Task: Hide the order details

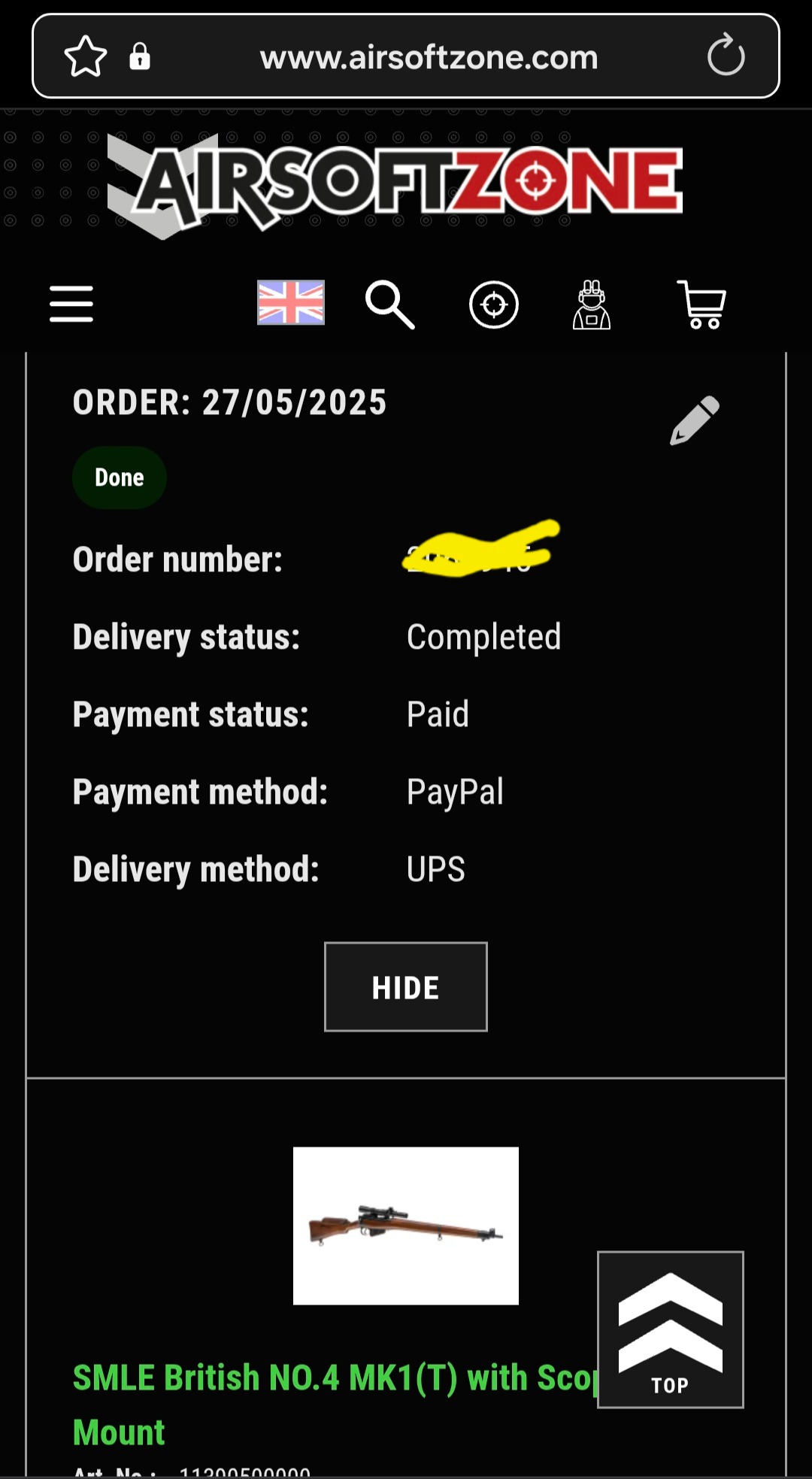Action: click(x=405, y=987)
